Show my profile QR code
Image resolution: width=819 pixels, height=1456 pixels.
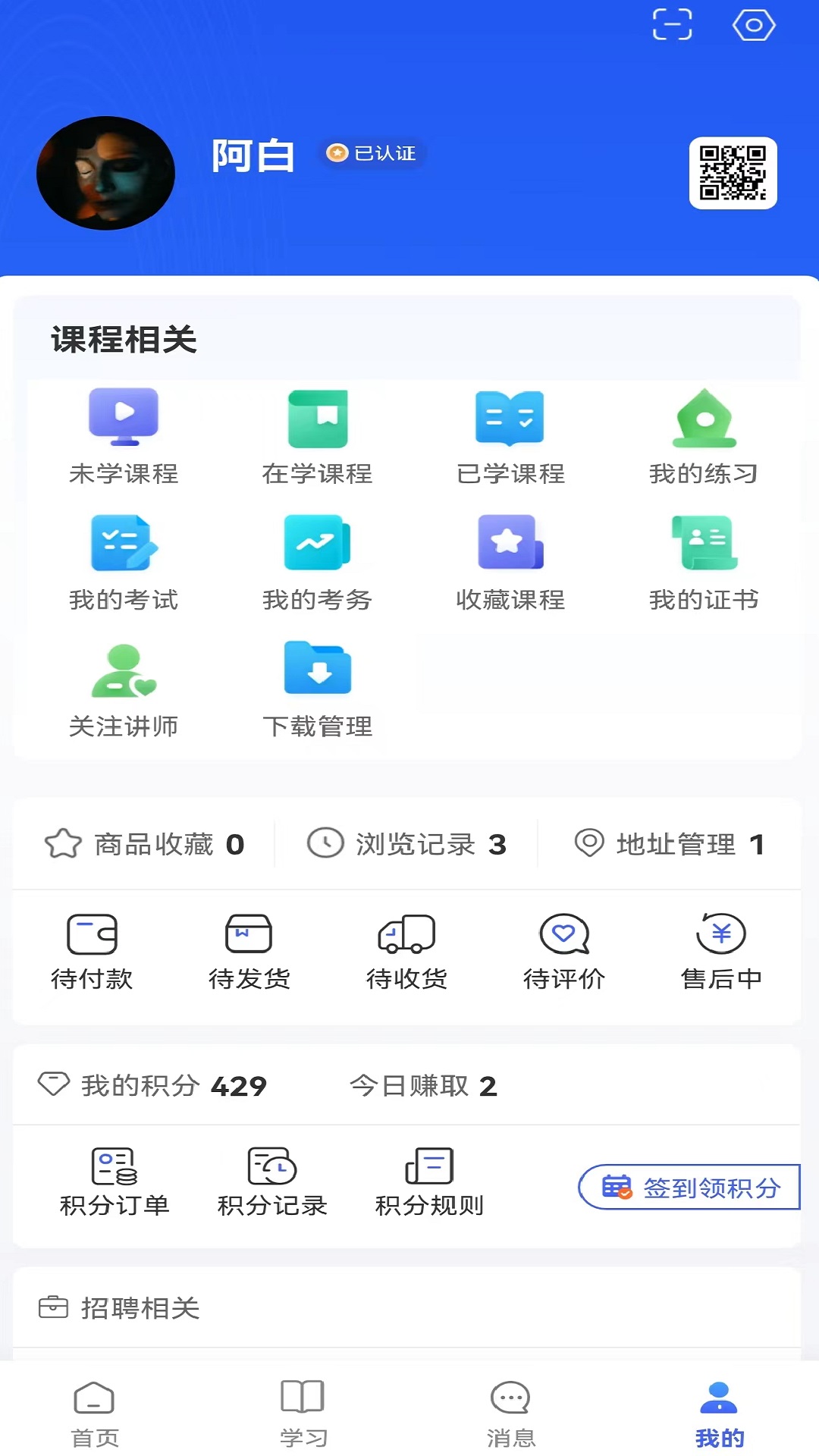click(x=733, y=173)
